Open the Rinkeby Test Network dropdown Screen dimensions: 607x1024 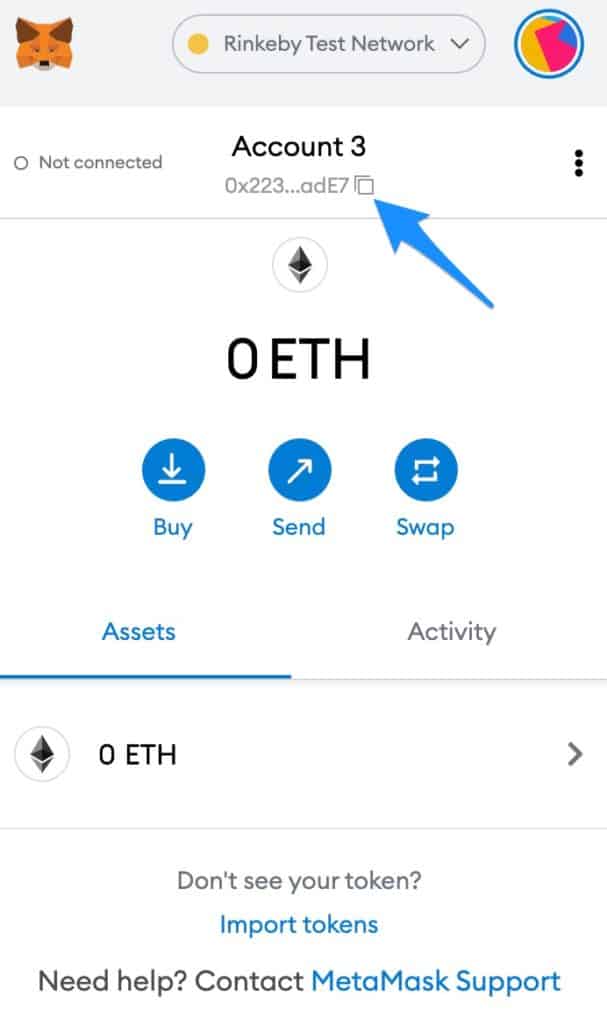pos(329,44)
